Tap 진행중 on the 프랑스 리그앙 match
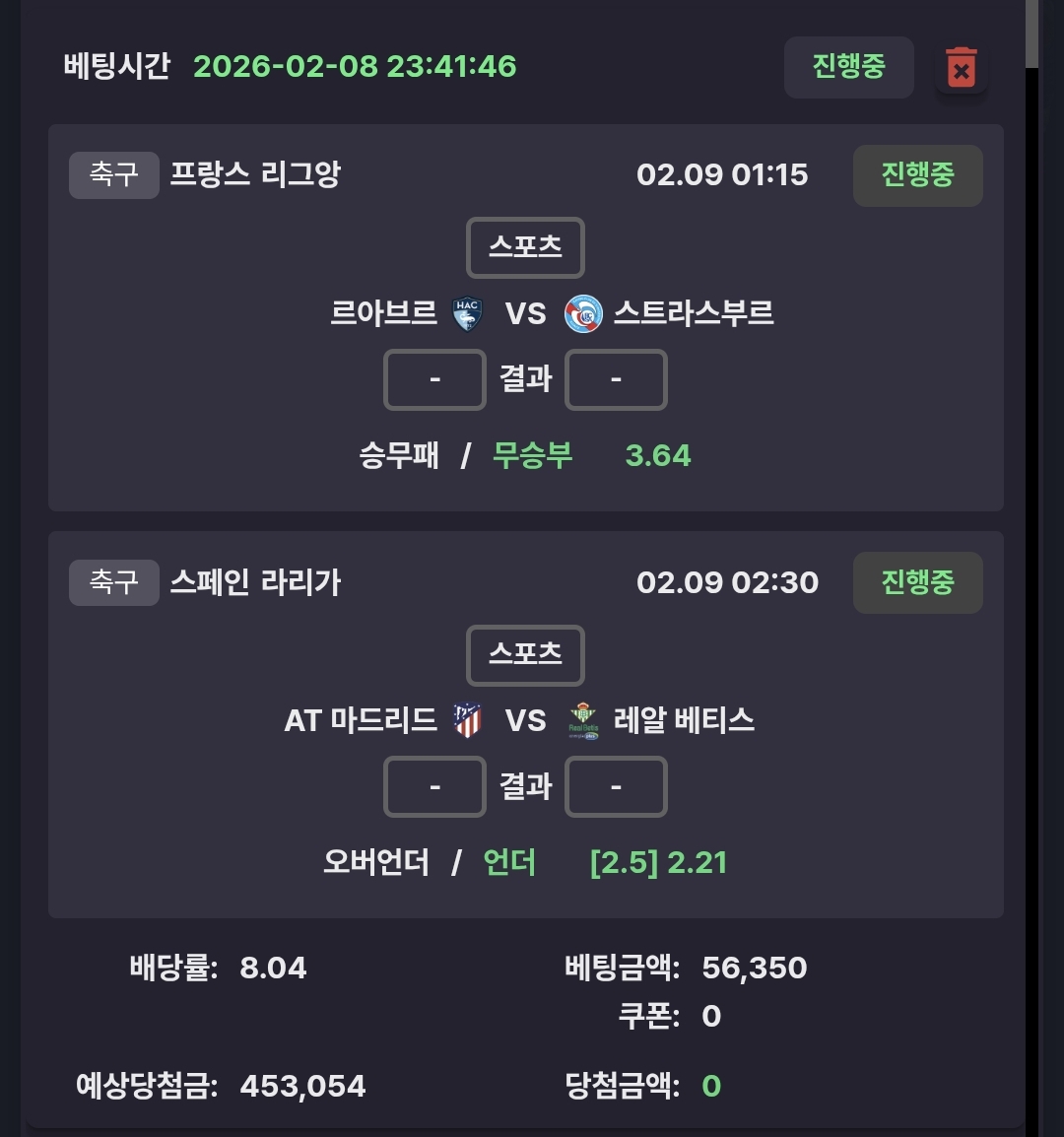 [x=917, y=175]
